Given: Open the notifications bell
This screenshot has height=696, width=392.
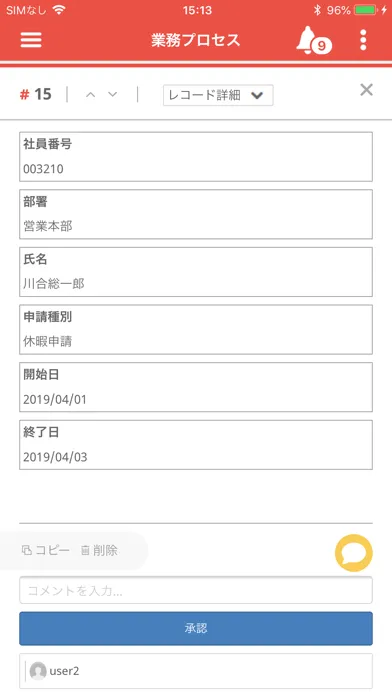Looking at the screenshot, I should (x=313, y=41).
